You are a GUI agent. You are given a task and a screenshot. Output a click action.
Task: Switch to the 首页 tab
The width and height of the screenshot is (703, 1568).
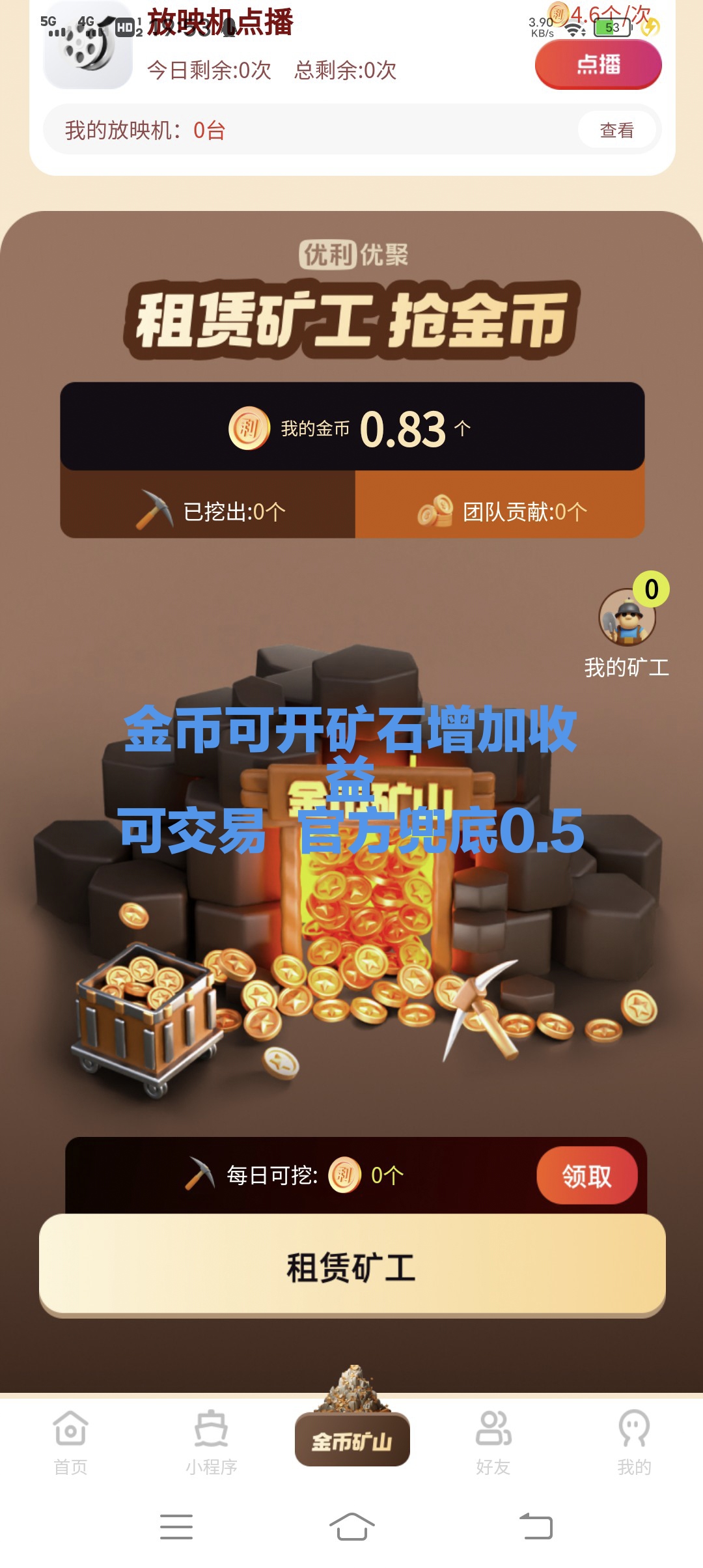click(x=70, y=1442)
